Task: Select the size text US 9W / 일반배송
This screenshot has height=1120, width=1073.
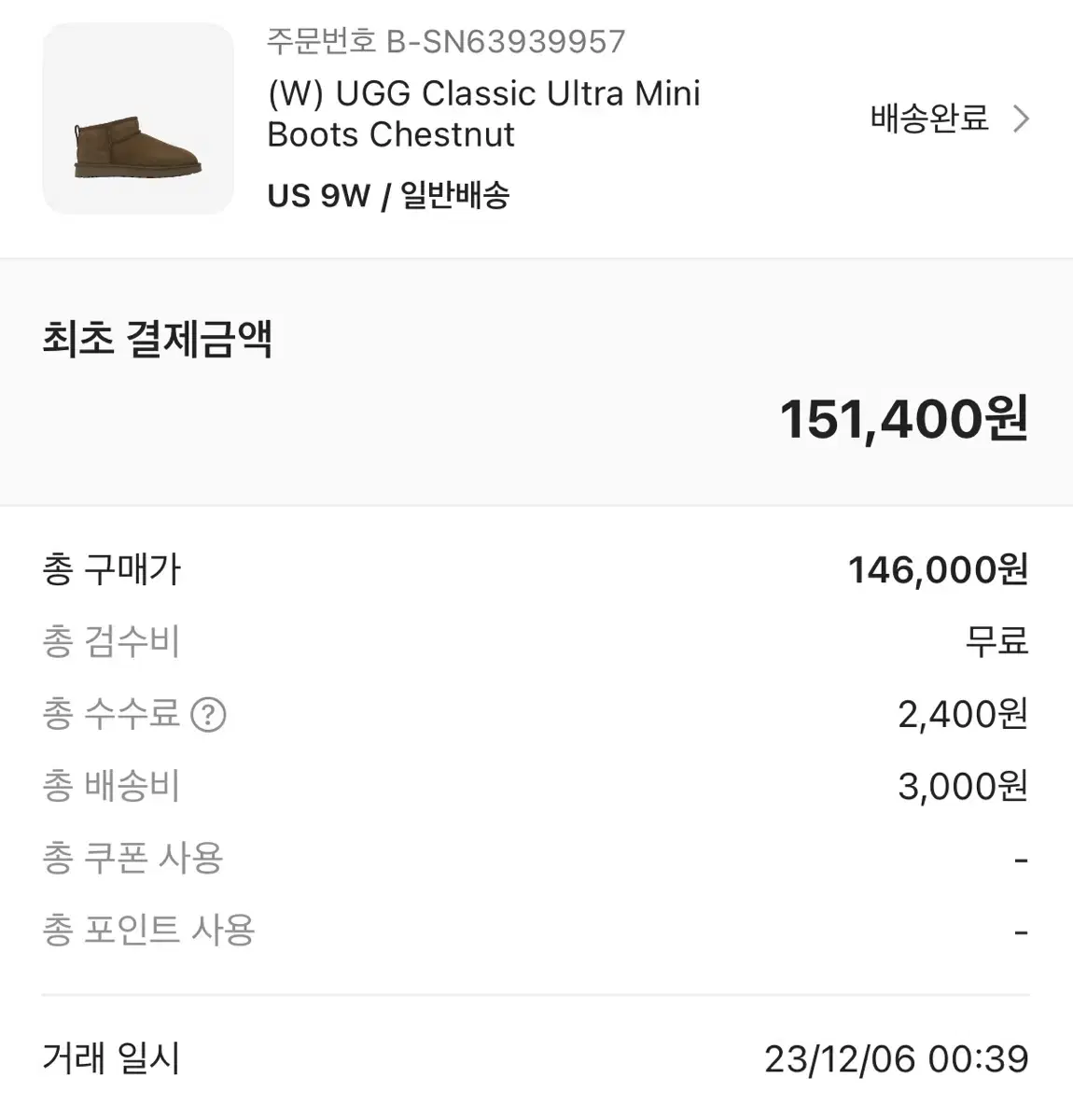Action: 388,195
